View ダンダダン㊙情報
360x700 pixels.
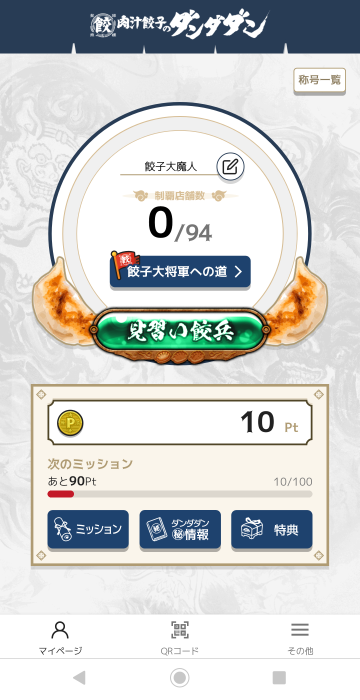(180, 529)
